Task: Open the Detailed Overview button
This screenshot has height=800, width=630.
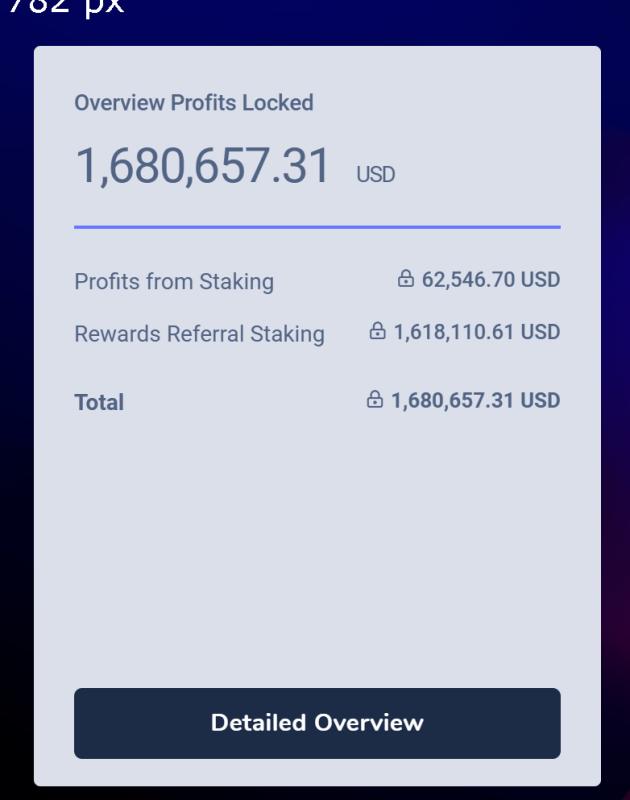Action: (317, 723)
